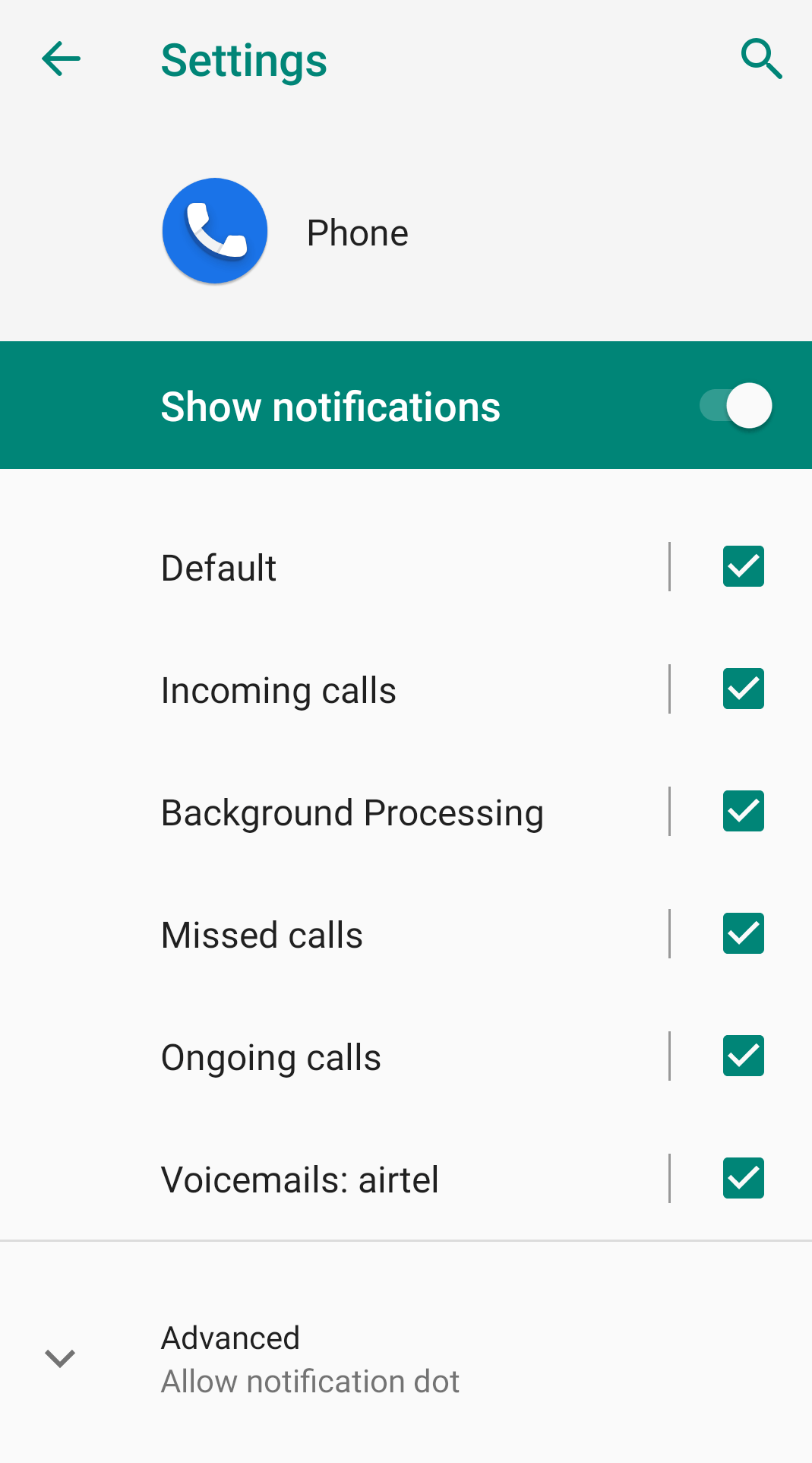Toggle off Show notifications
This screenshot has width=812, height=1463.
tap(735, 405)
